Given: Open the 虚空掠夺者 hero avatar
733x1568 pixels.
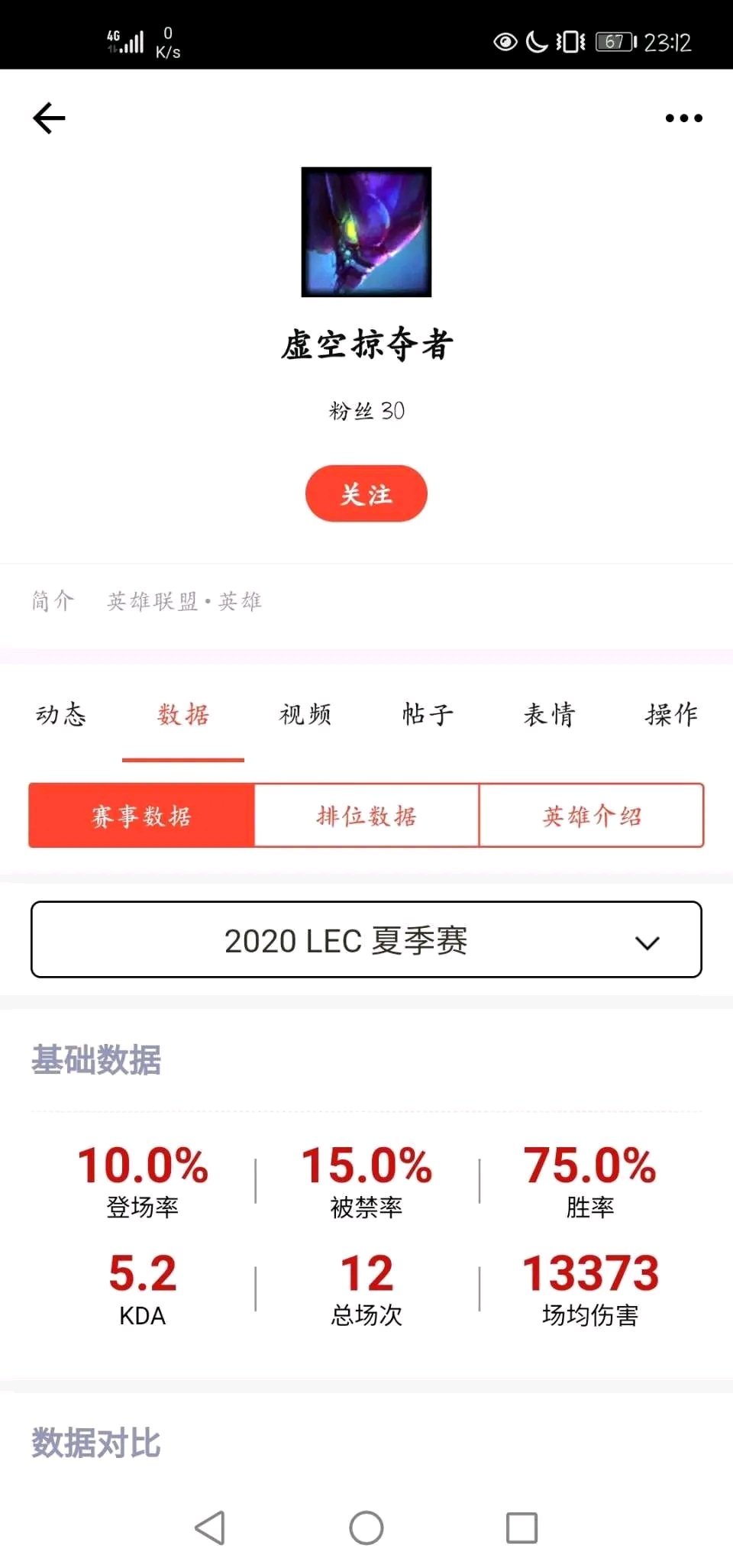Looking at the screenshot, I should click(366, 232).
